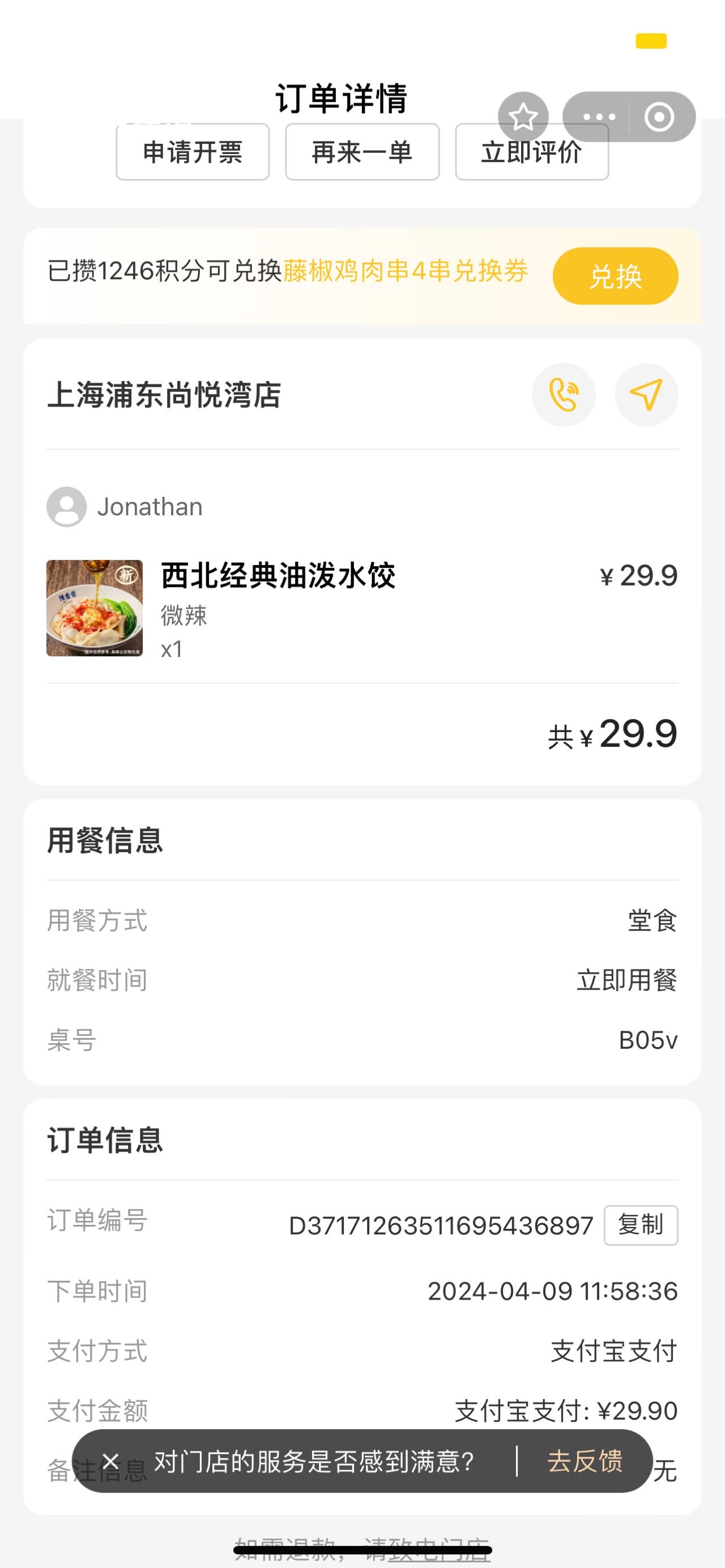Screen dimensions: 725x1568
Task: Dismiss the service satisfaction popup
Action: [110, 1461]
